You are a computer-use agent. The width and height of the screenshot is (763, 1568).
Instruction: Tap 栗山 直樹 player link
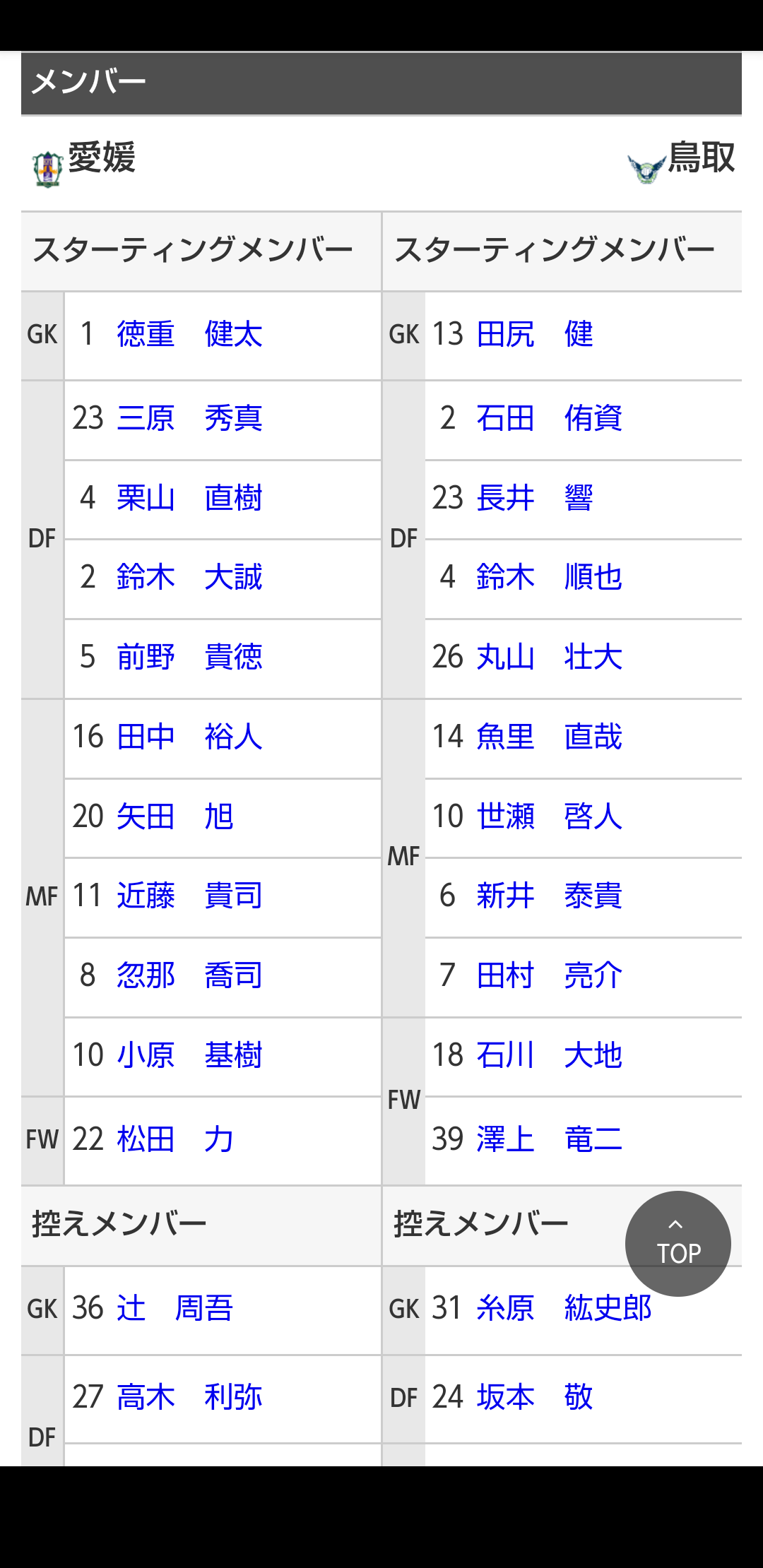pos(189,498)
